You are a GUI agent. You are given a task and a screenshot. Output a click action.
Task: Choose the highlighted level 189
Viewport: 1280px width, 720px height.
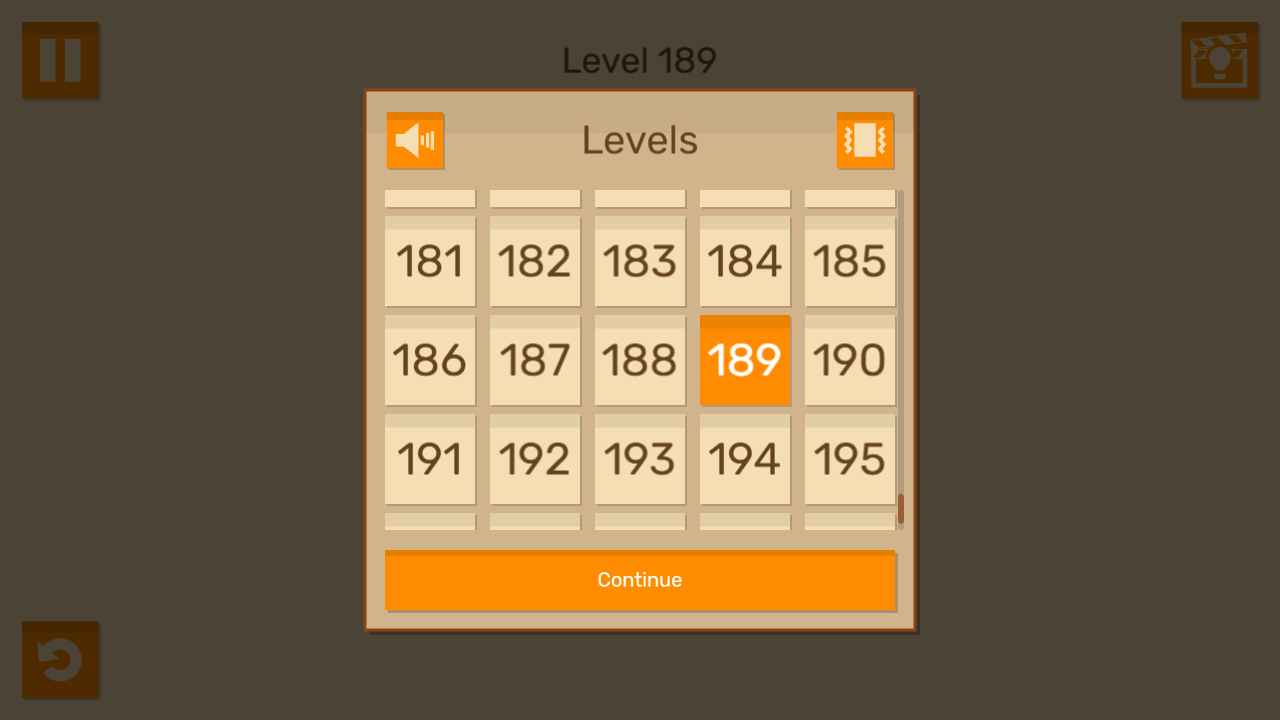pyautogui.click(x=745, y=360)
